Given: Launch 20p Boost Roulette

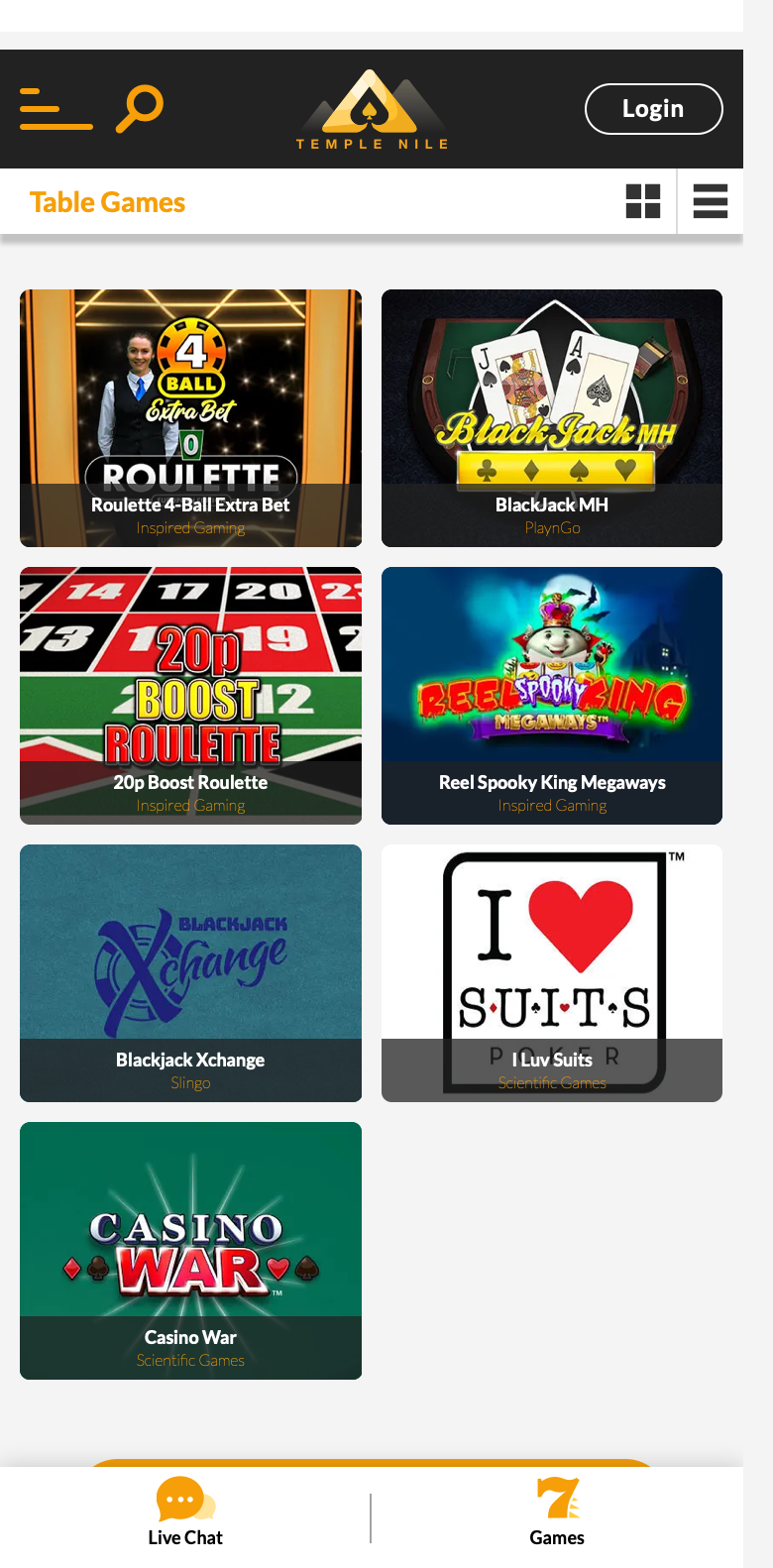Looking at the screenshot, I should coord(190,696).
